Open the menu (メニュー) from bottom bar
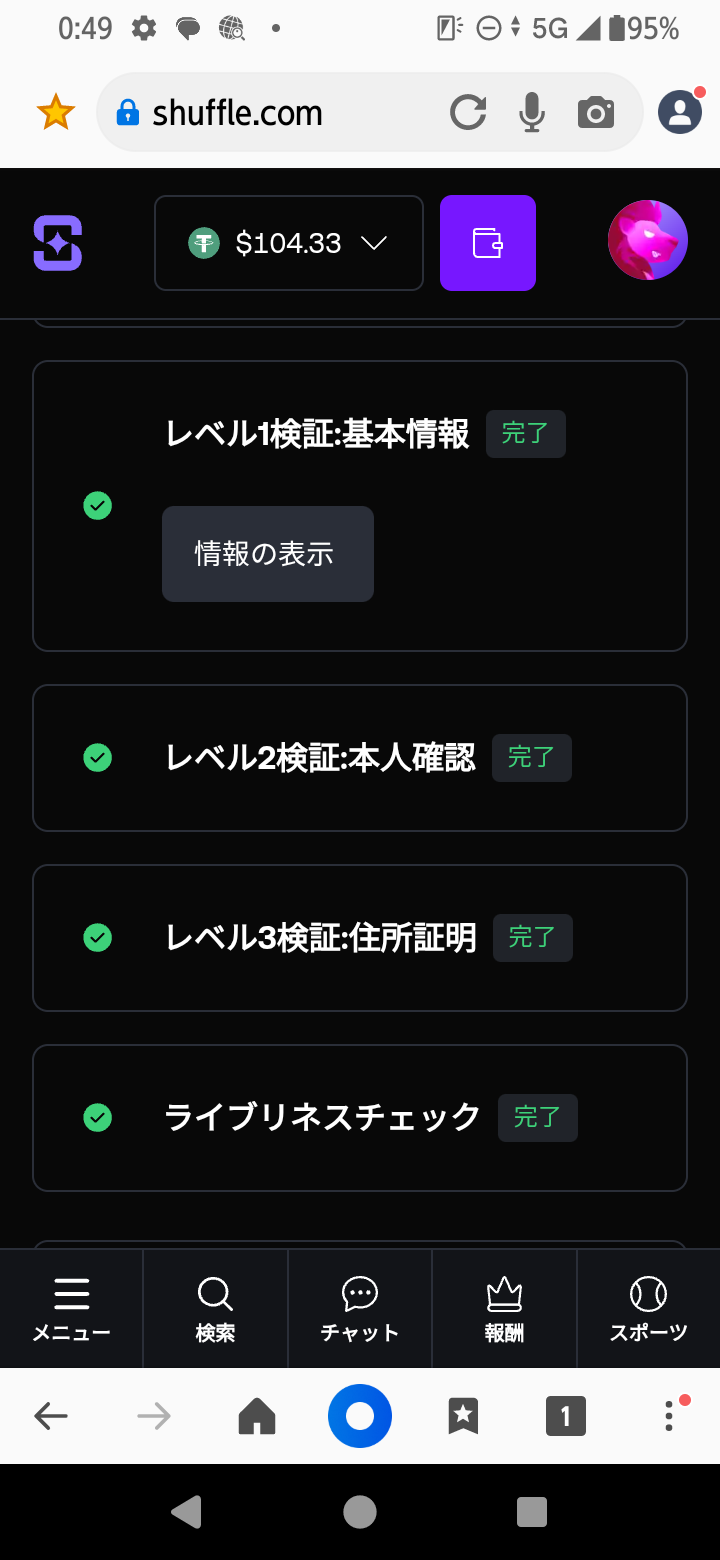This screenshot has height=1560, width=720. [x=71, y=1308]
